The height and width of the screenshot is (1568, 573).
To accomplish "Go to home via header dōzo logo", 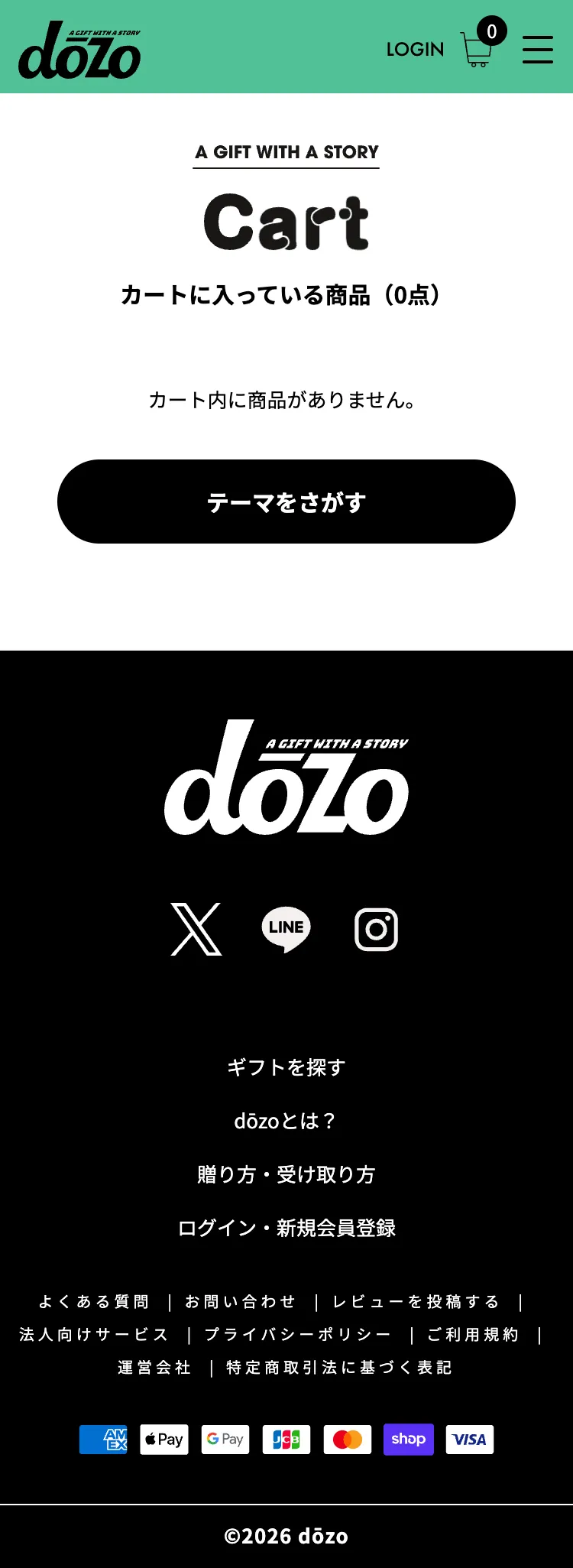I will click(x=79, y=50).
